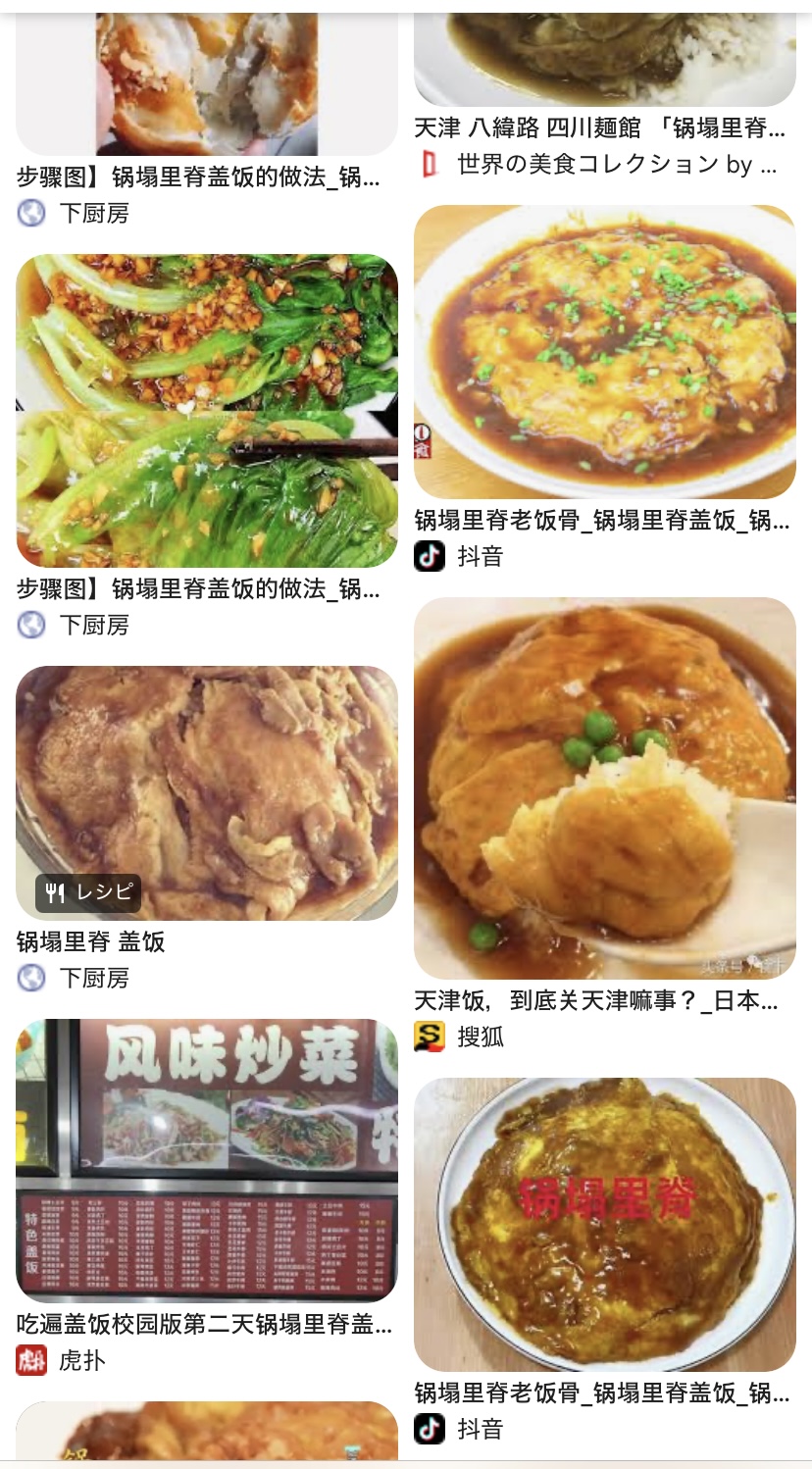Open the 锅塌里脊 盖饭 recipe result

click(207, 793)
